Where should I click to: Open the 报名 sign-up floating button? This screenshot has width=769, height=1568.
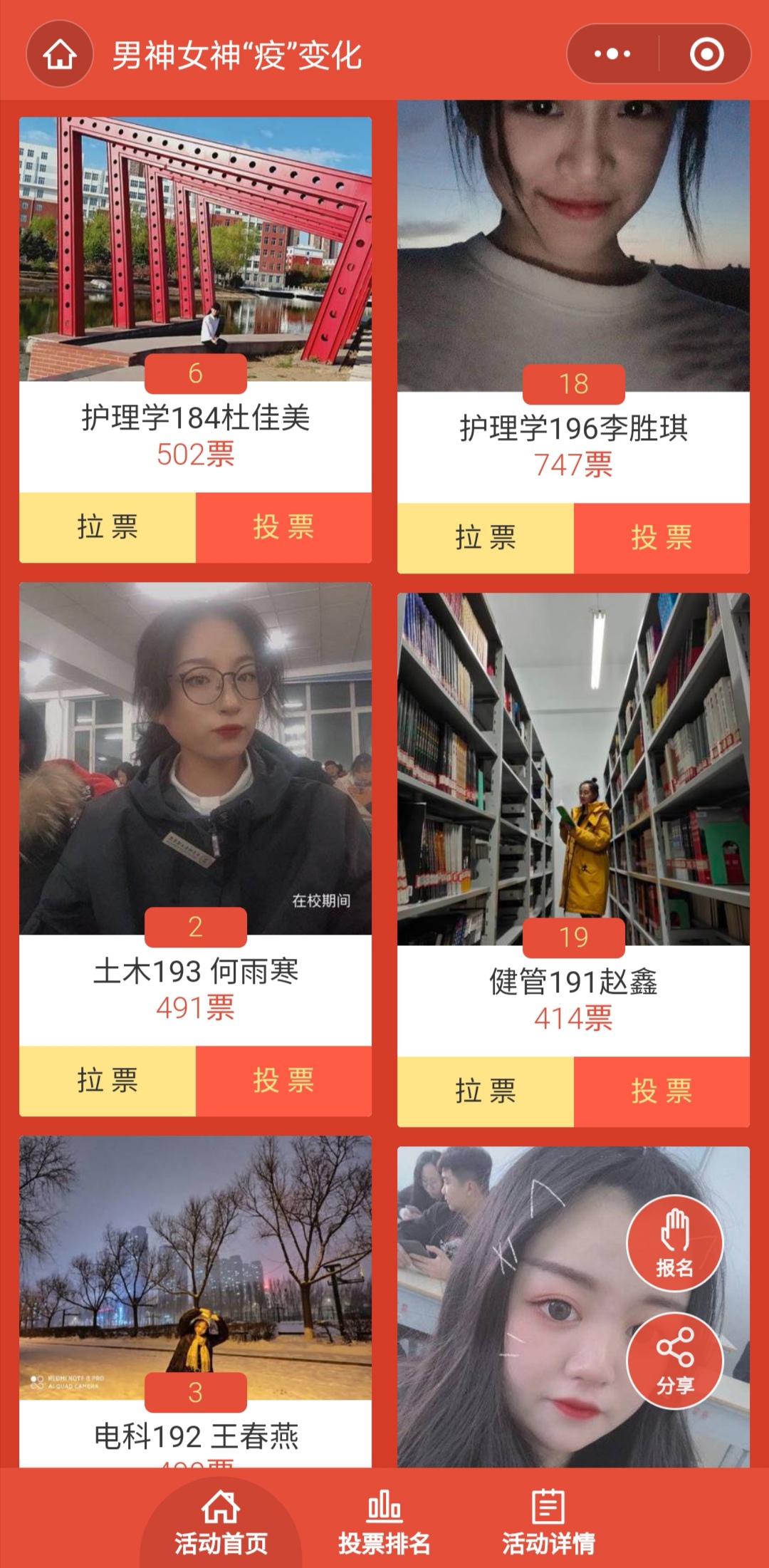(x=674, y=1243)
